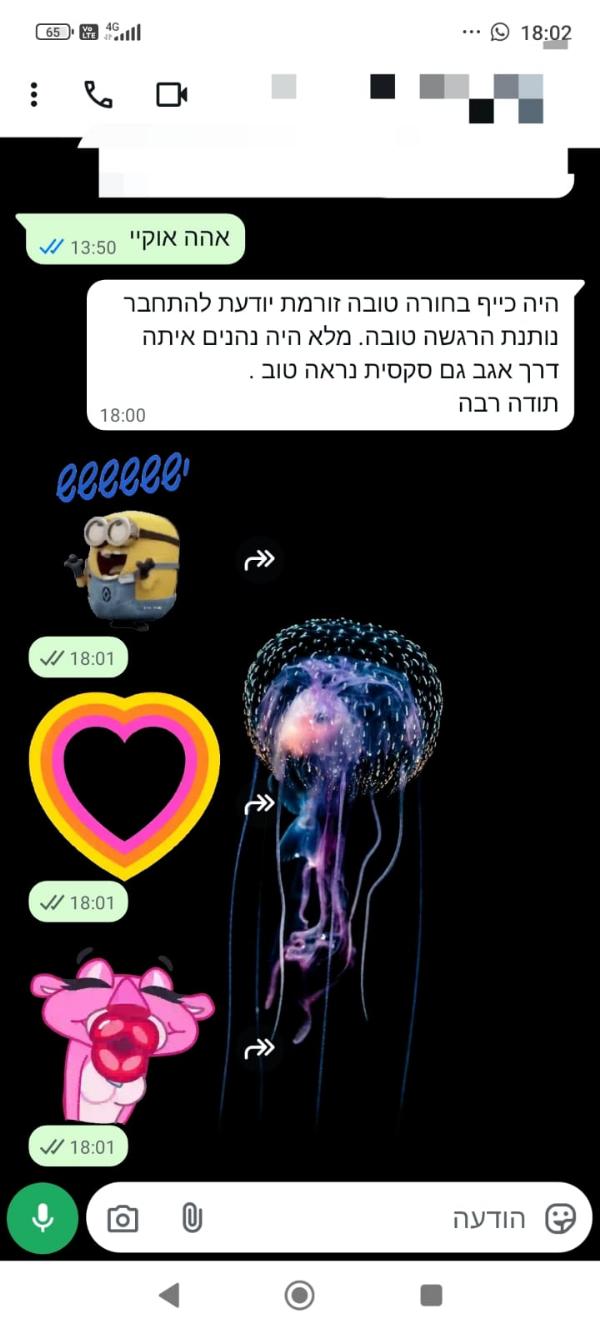600x1333 pixels.
Task: Open the rainbow heart sticker
Action: point(124,785)
